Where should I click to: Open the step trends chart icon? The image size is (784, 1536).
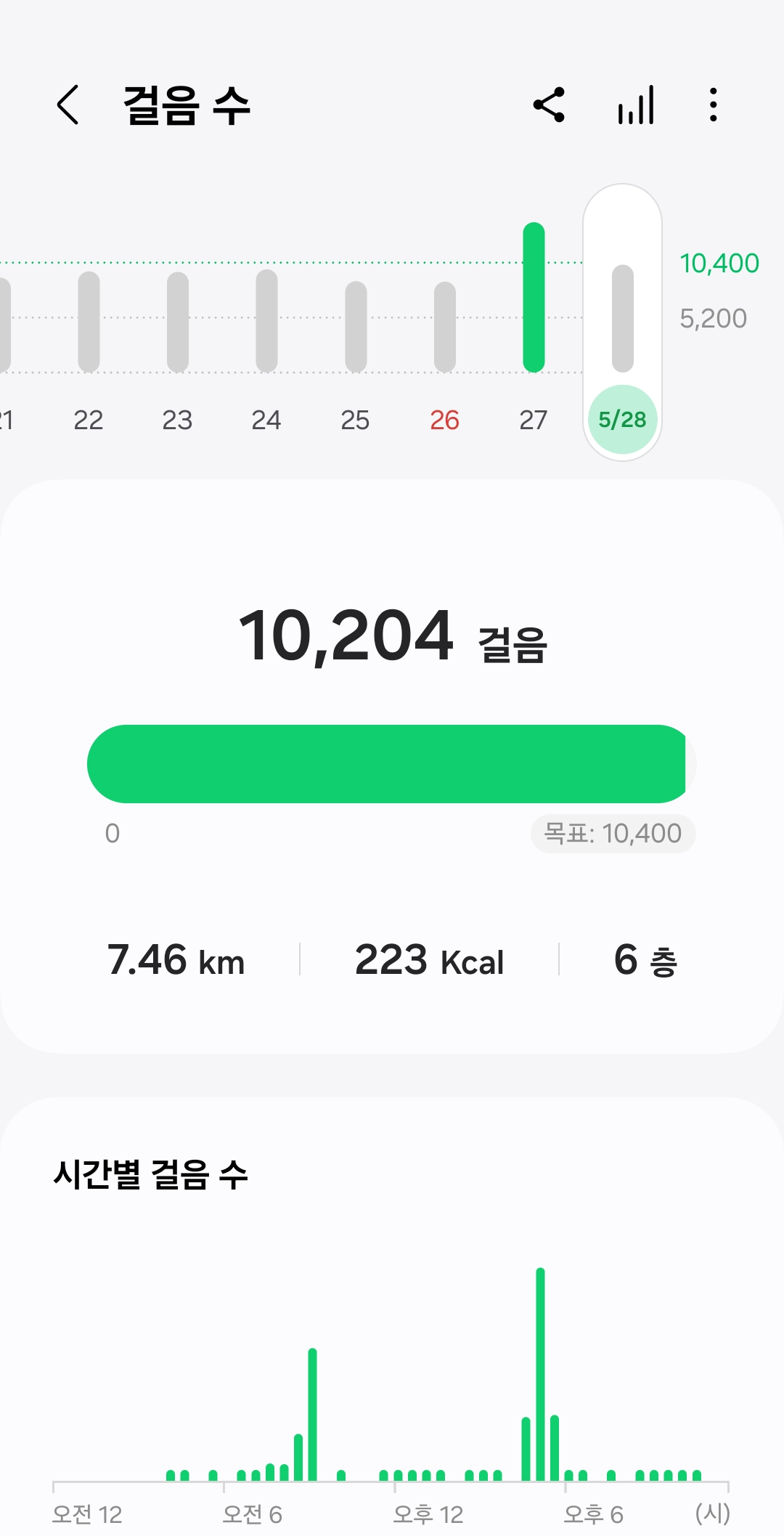point(636,105)
